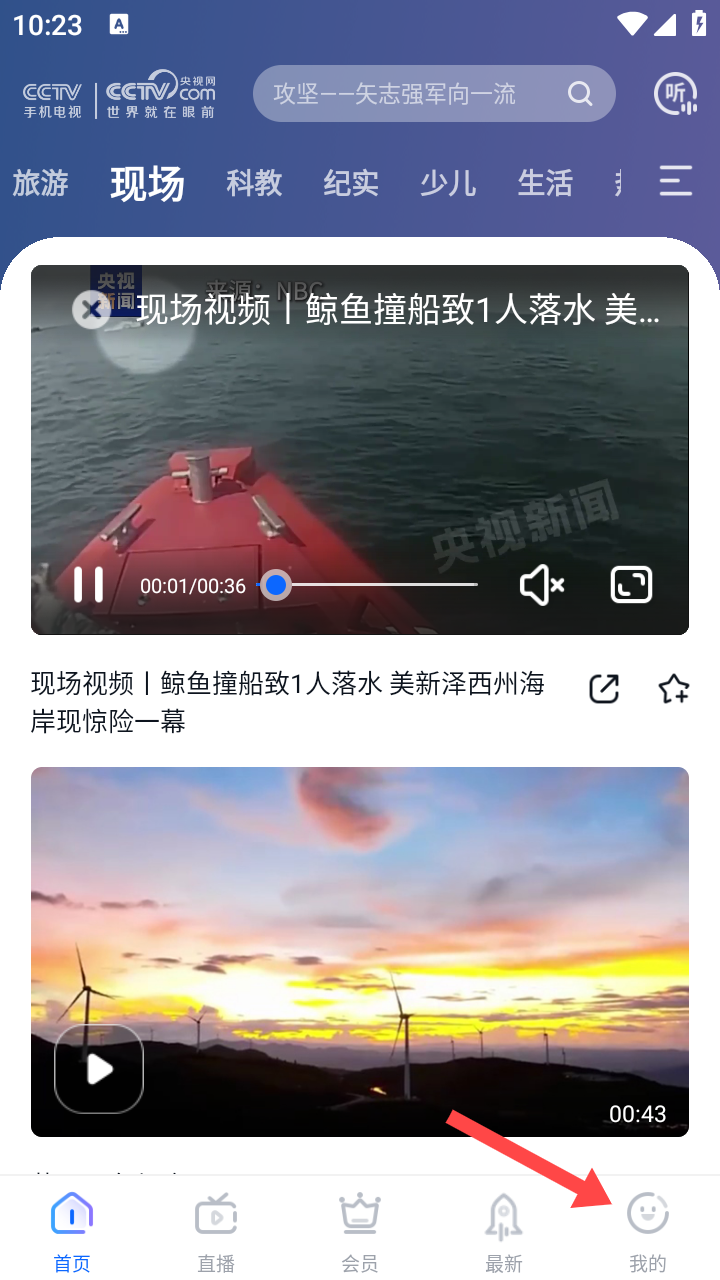The width and height of the screenshot is (720, 1280).
Task: Enter fullscreen for the whale video
Action: [631, 584]
